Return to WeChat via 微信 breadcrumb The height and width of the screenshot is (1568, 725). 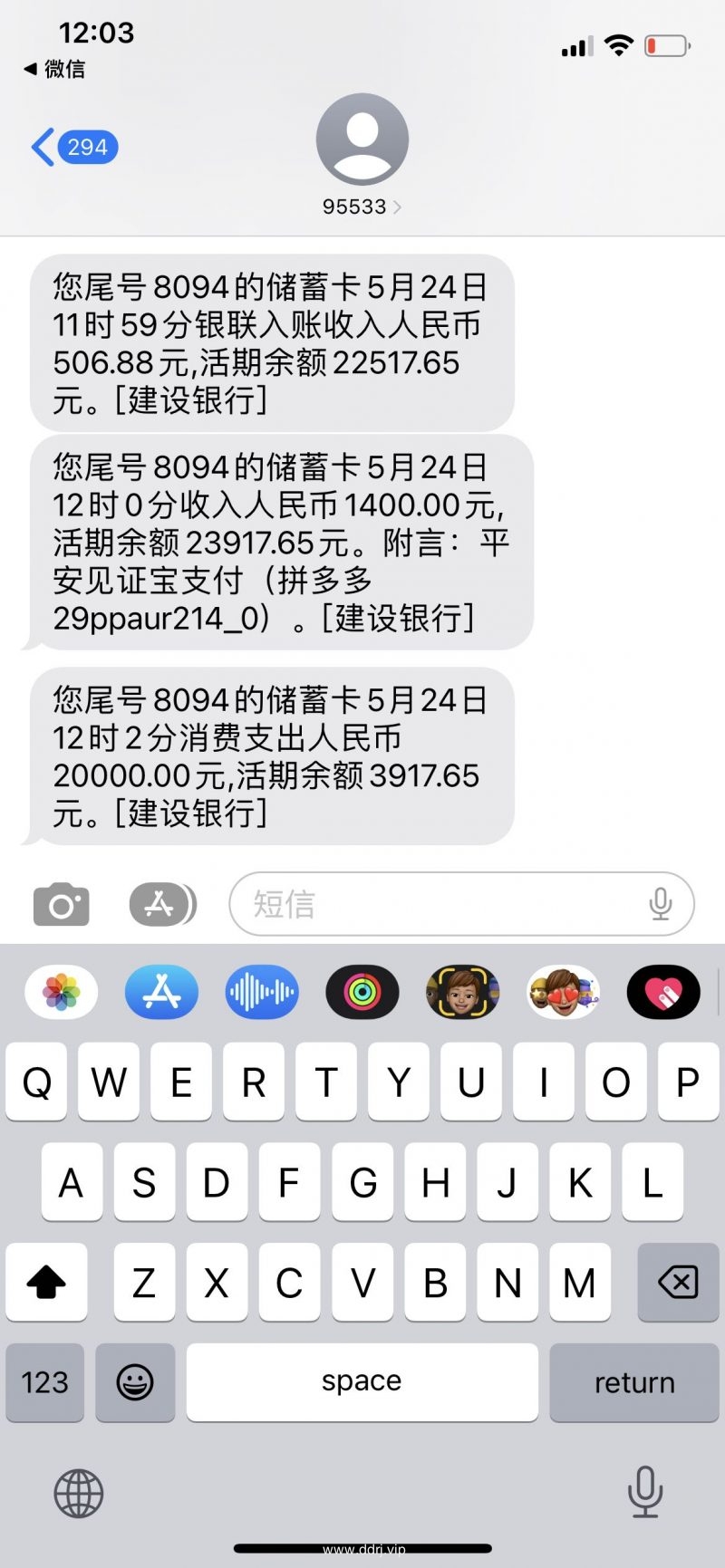tap(54, 69)
